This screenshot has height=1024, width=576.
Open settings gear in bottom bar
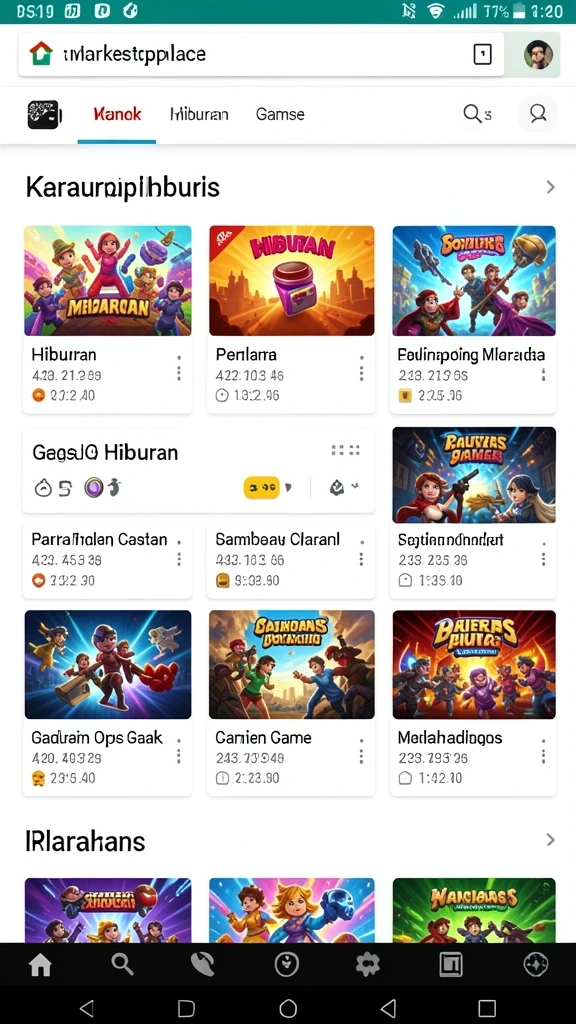(x=368, y=964)
